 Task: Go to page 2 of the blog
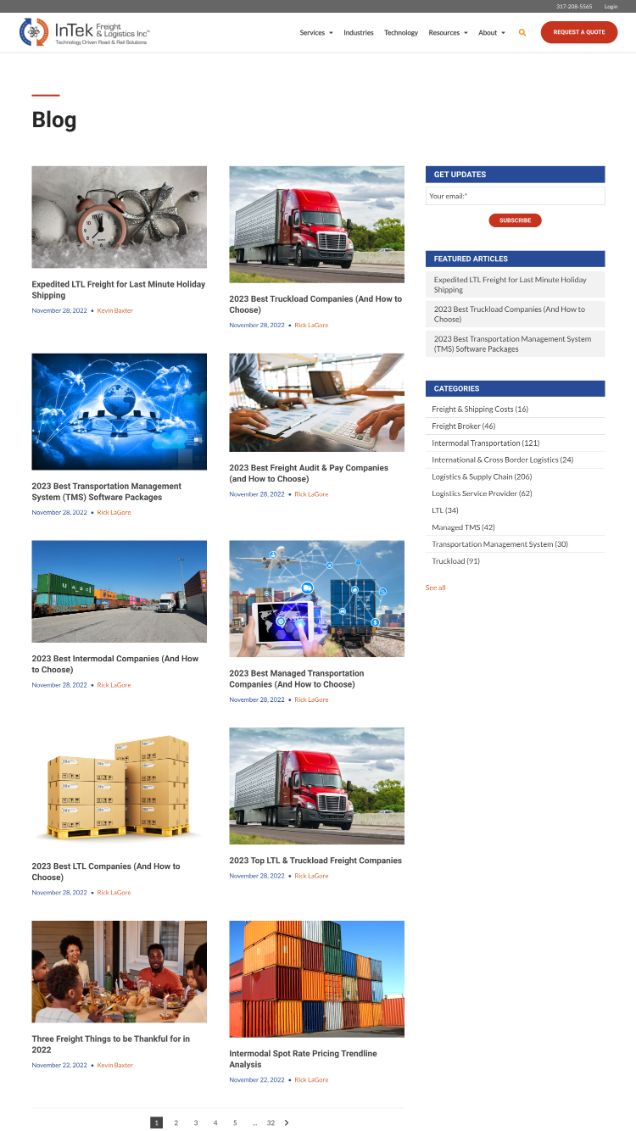tap(176, 1122)
